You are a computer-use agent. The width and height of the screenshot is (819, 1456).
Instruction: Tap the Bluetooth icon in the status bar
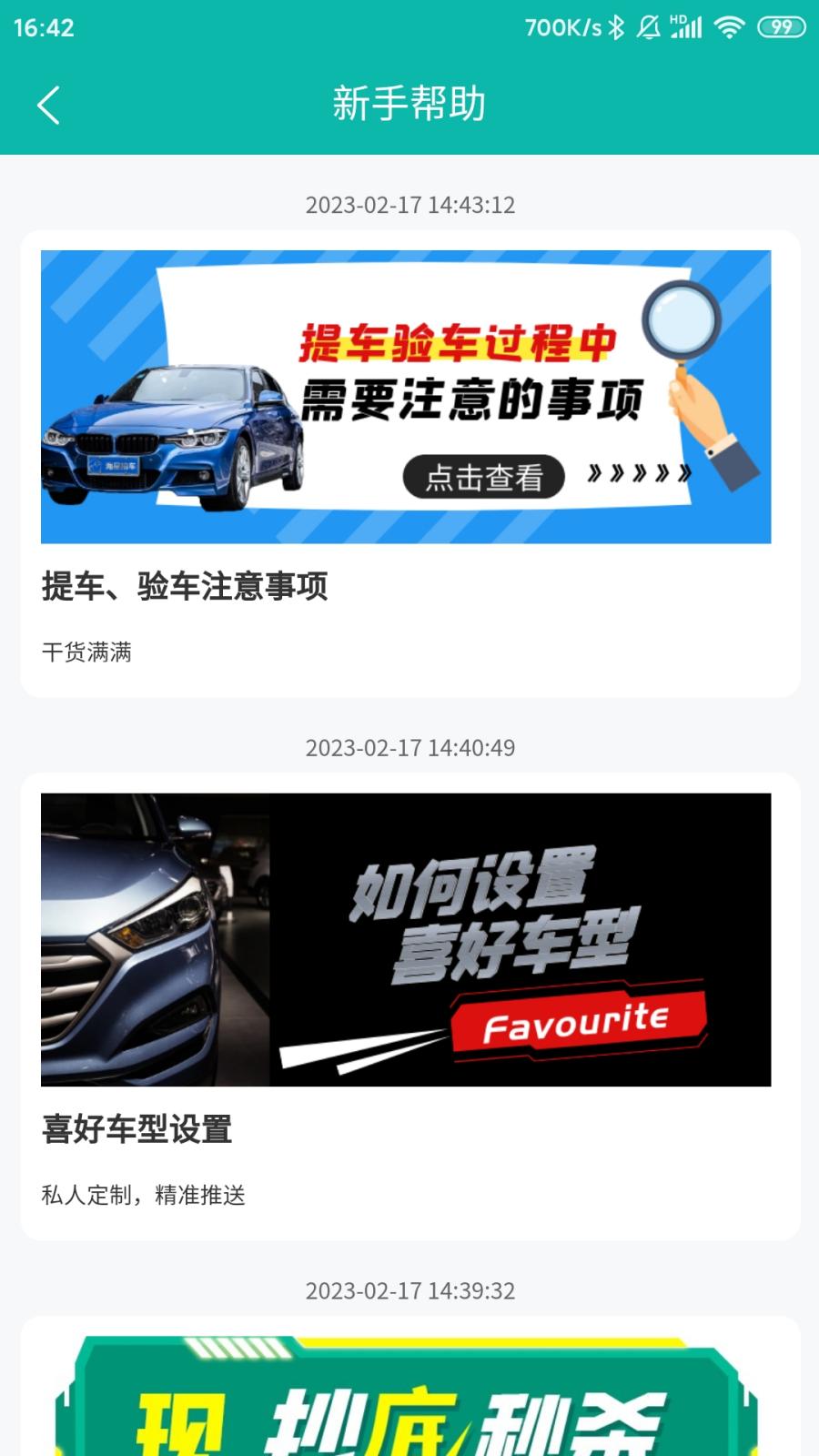click(x=618, y=27)
